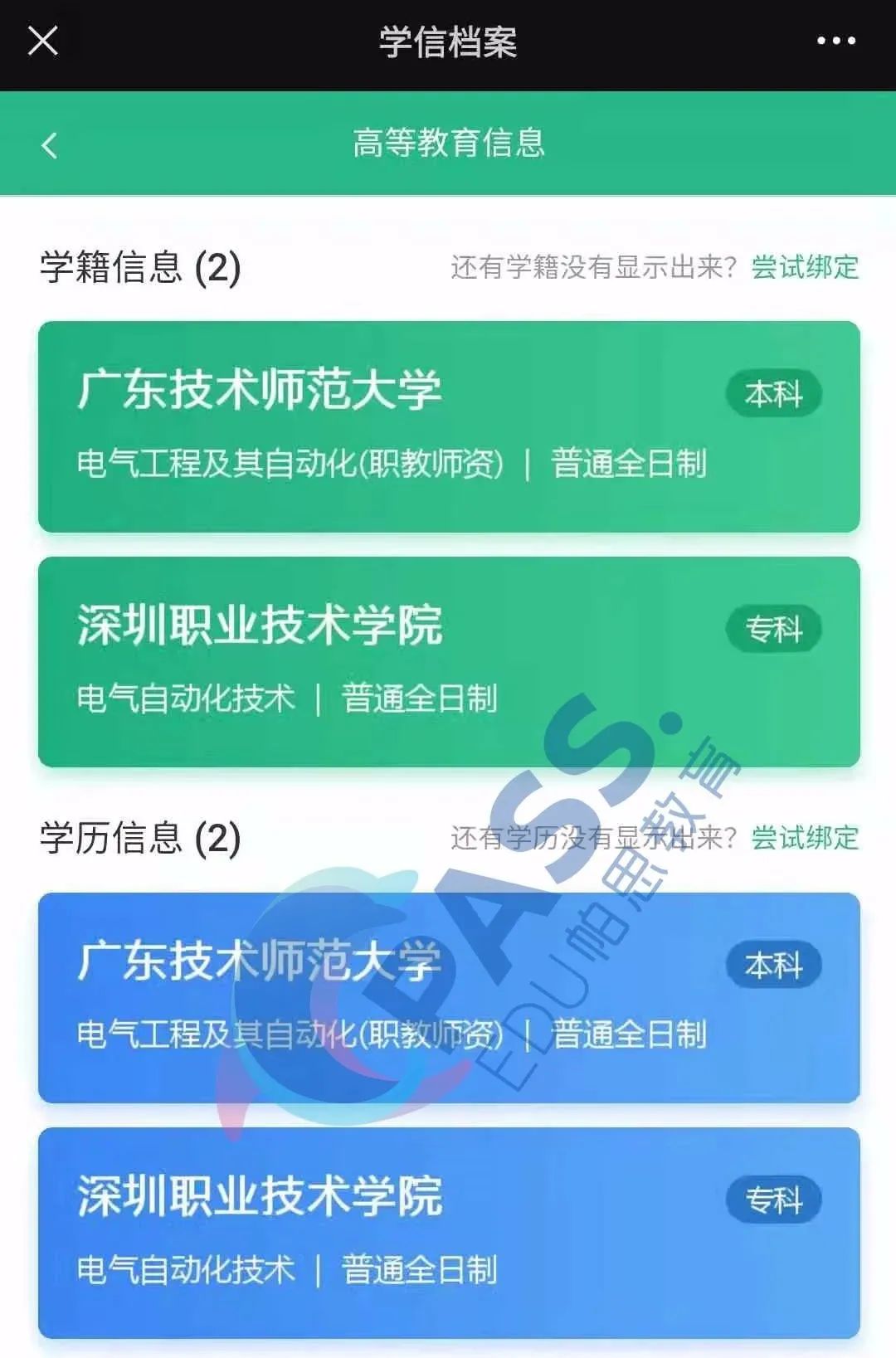Open green 广东技术师范大学 学籍 card
The height and width of the screenshot is (1358, 896).
coord(448,426)
